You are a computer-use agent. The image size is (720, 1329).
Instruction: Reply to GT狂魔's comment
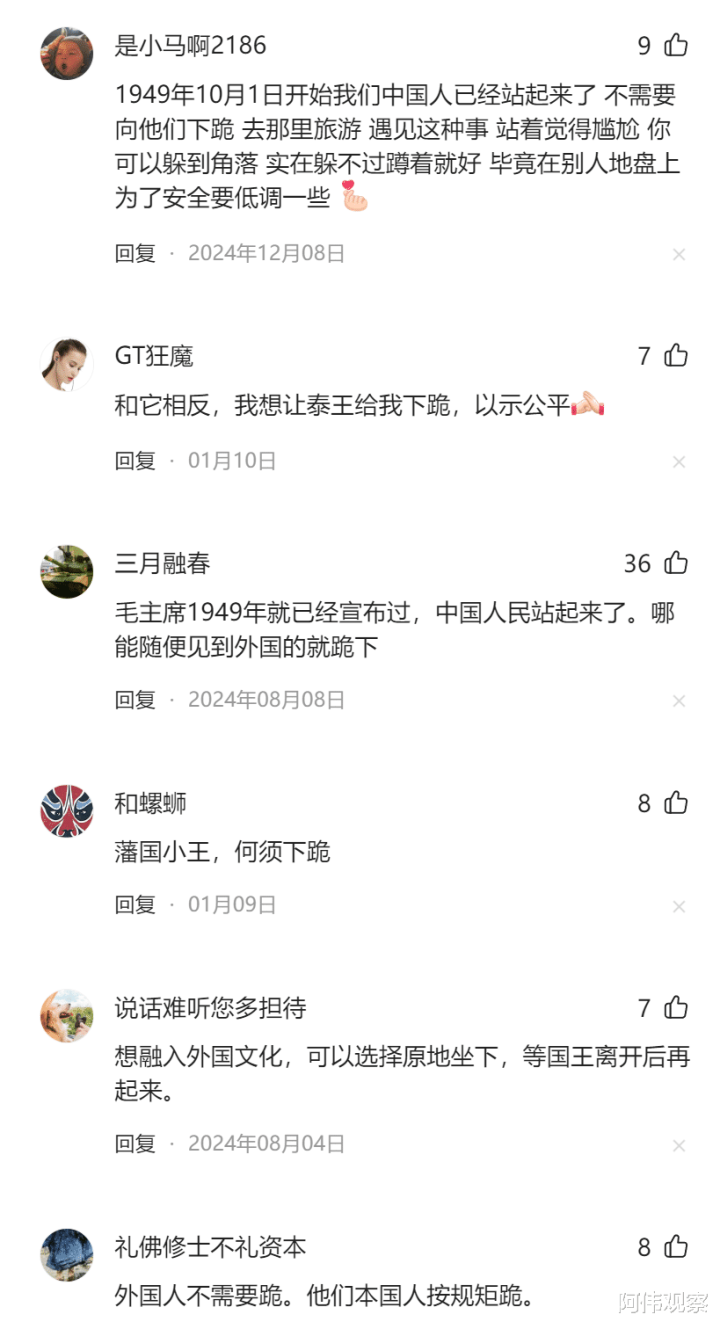click(135, 461)
